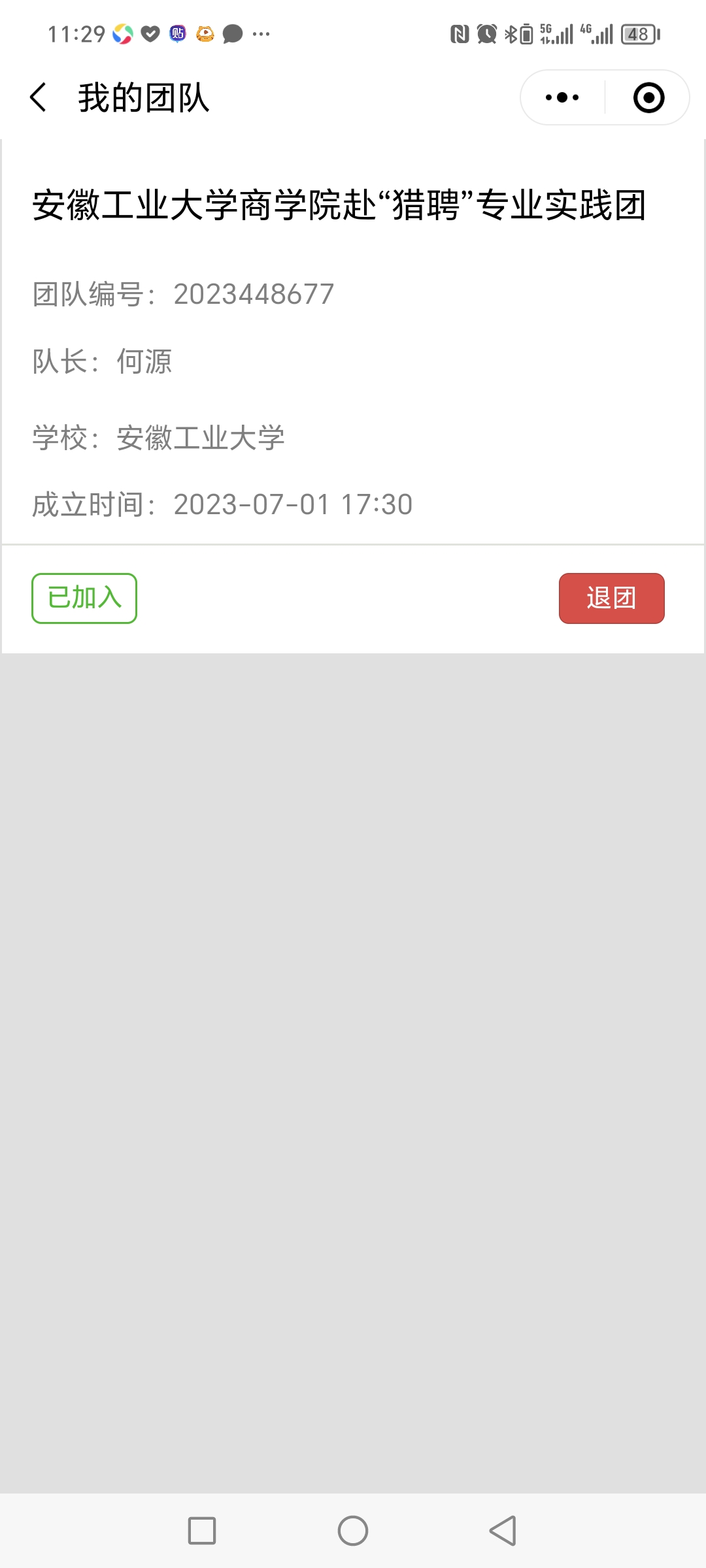Tap the 已加入 status button
Viewport: 706px width, 1568px height.
tap(84, 598)
